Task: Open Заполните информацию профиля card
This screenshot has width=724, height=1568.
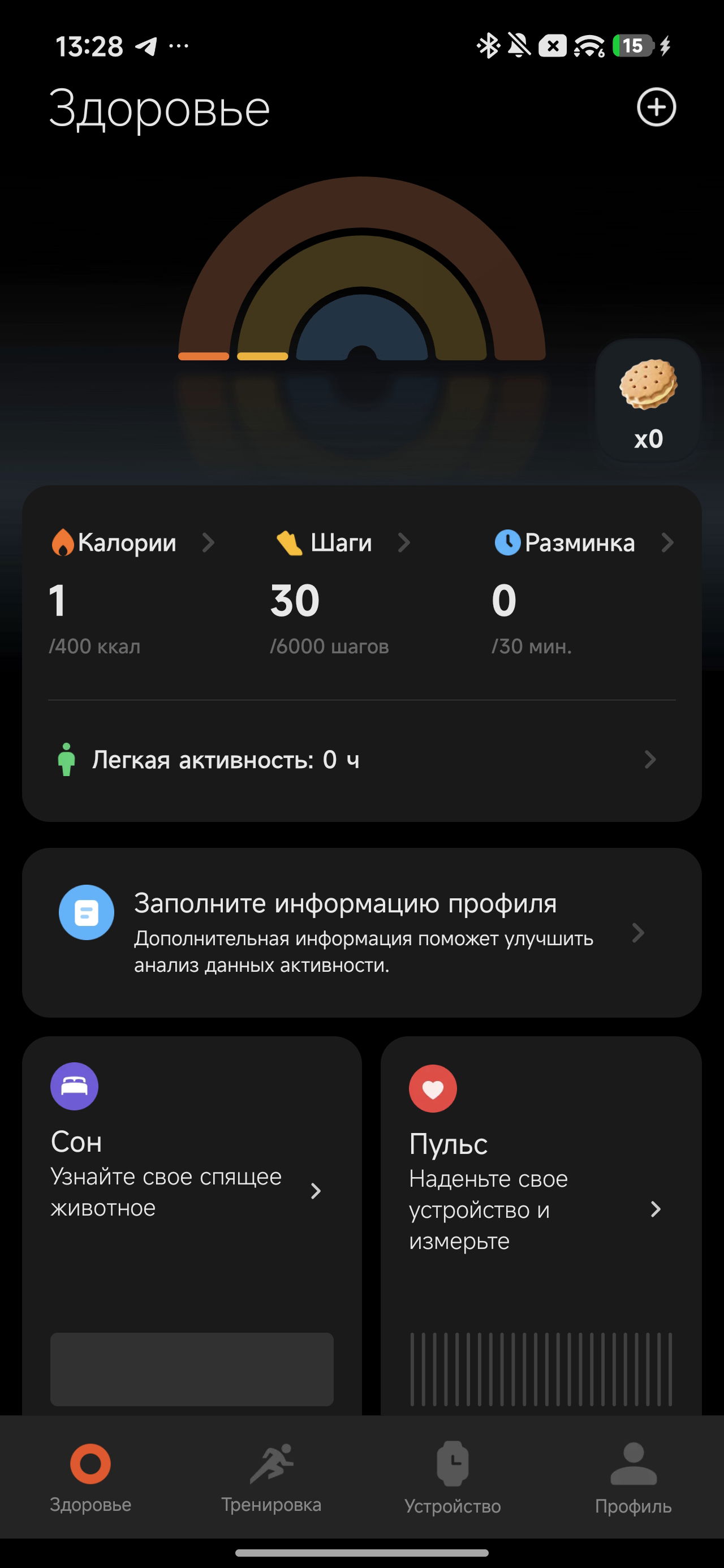Action: 360,933
